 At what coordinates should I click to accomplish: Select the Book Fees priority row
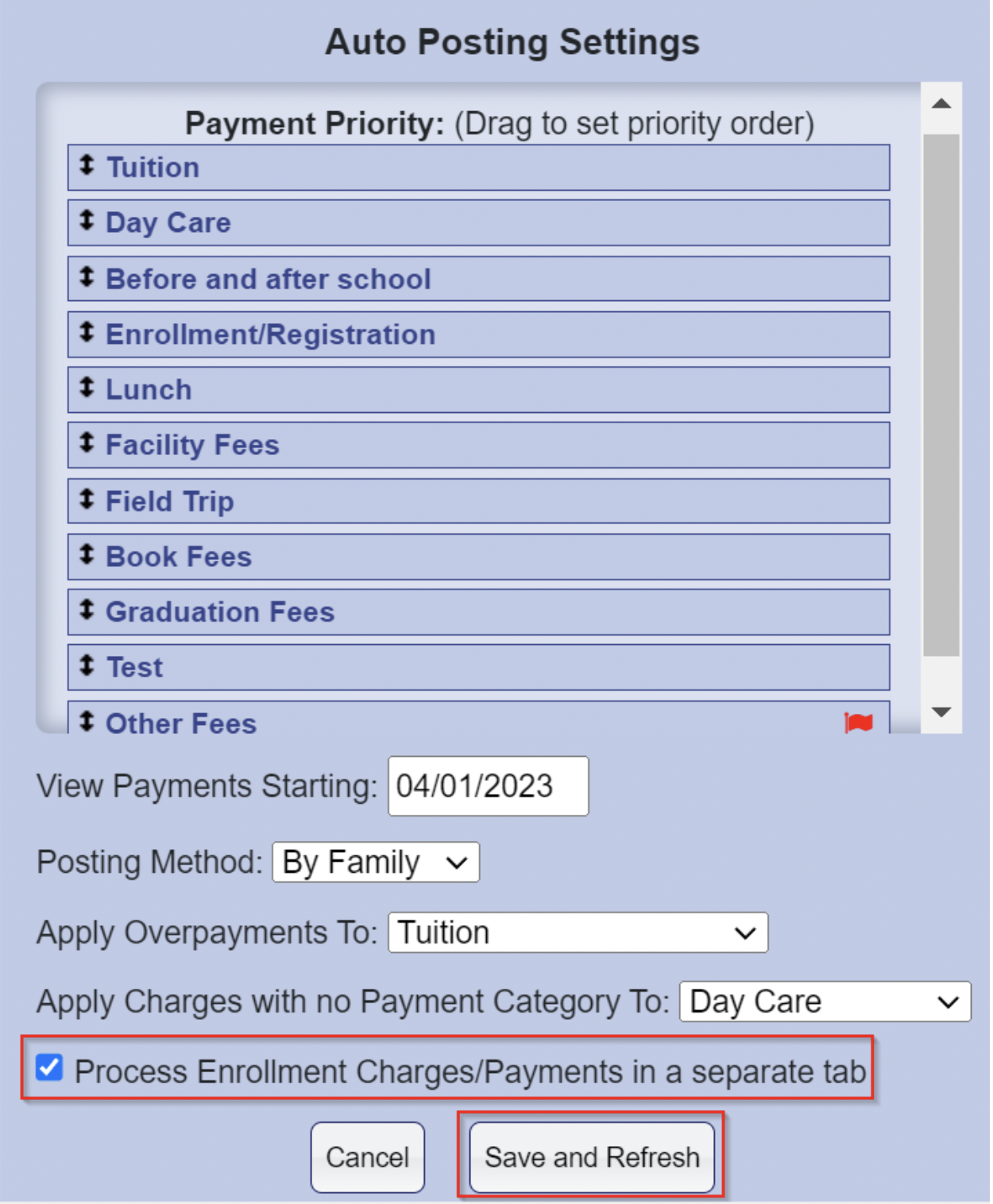(477, 557)
